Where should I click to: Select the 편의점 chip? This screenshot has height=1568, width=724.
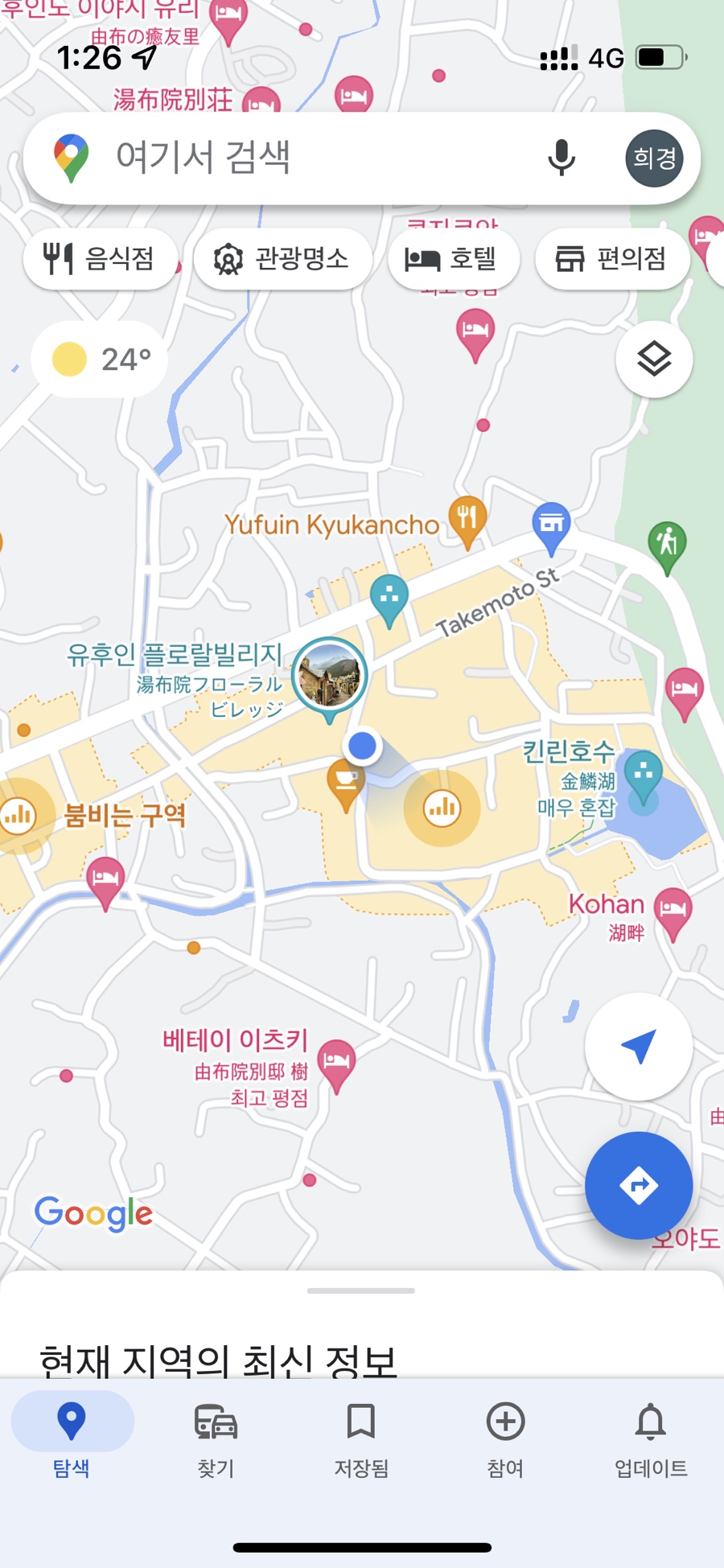[x=612, y=259]
